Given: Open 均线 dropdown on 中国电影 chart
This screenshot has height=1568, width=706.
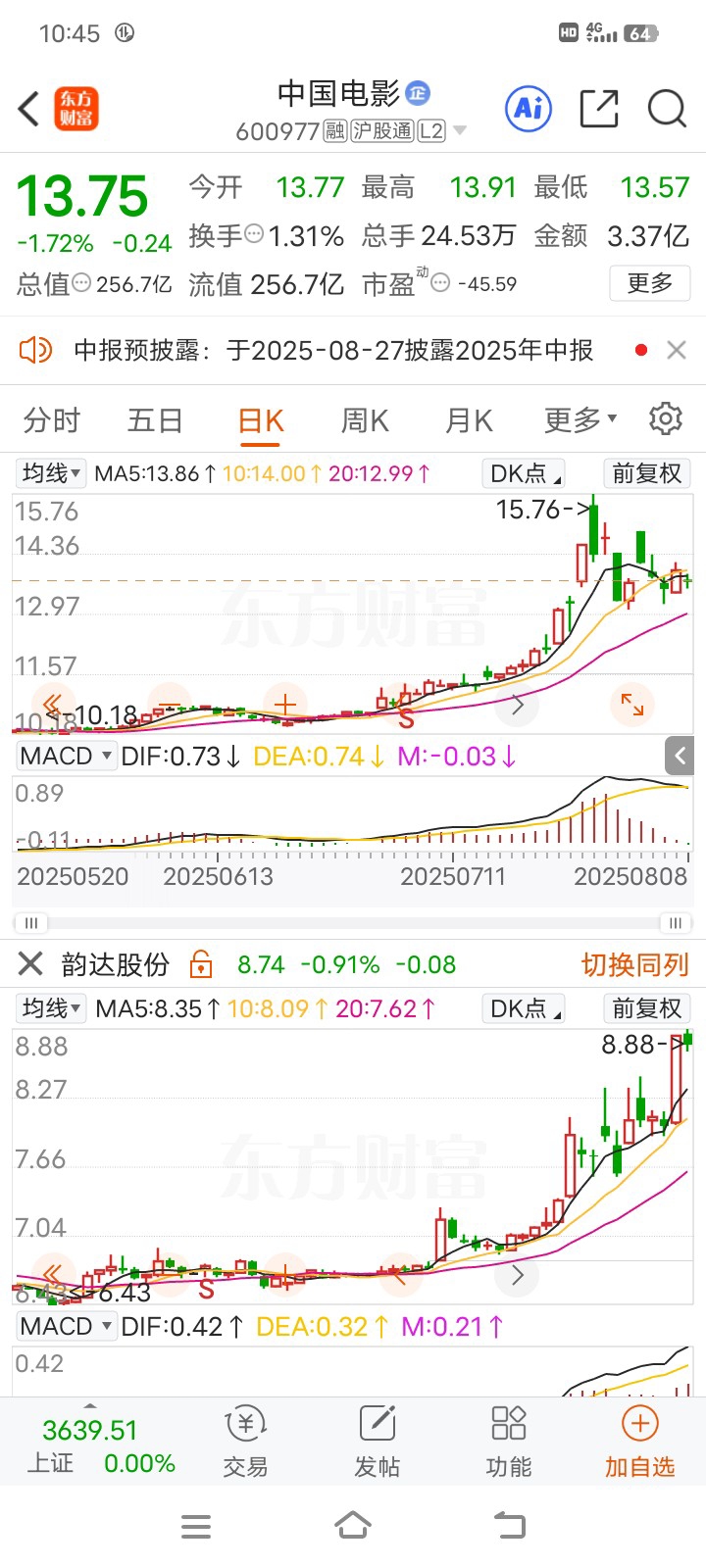Looking at the screenshot, I should pos(51,473).
